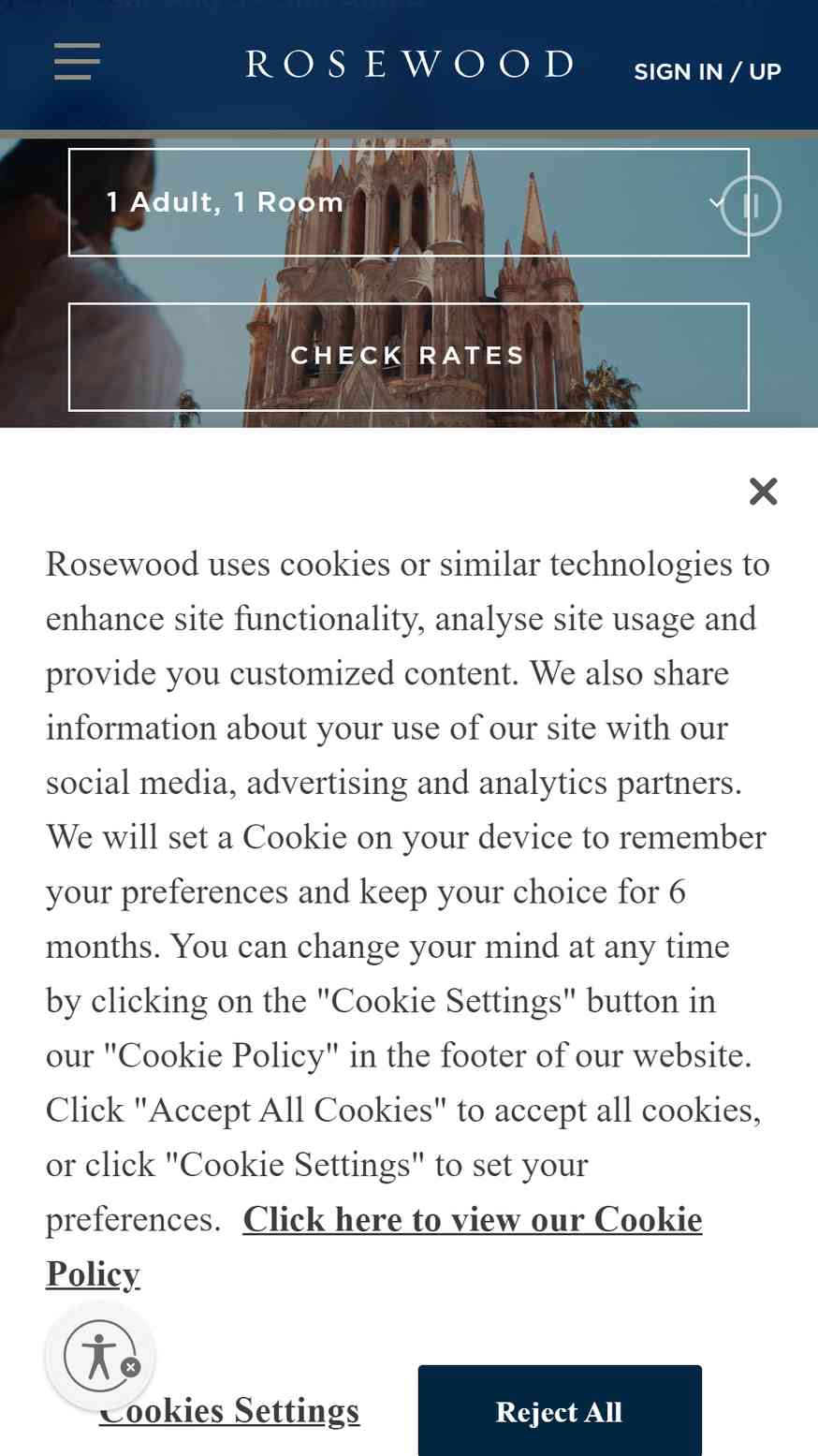The height and width of the screenshot is (1456, 818).
Task: Pause the background video
Action: point(751,205)
